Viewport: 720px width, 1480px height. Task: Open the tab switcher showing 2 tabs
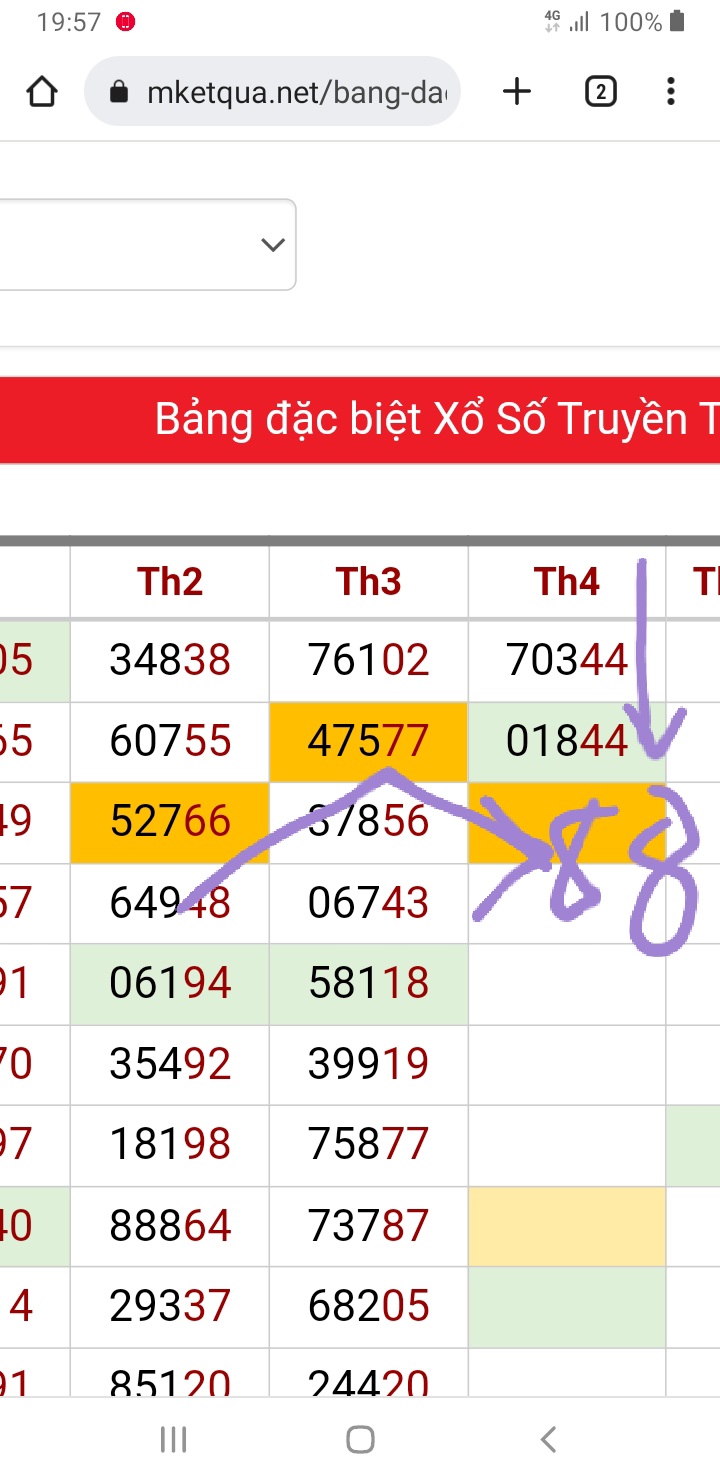[600, 92]
